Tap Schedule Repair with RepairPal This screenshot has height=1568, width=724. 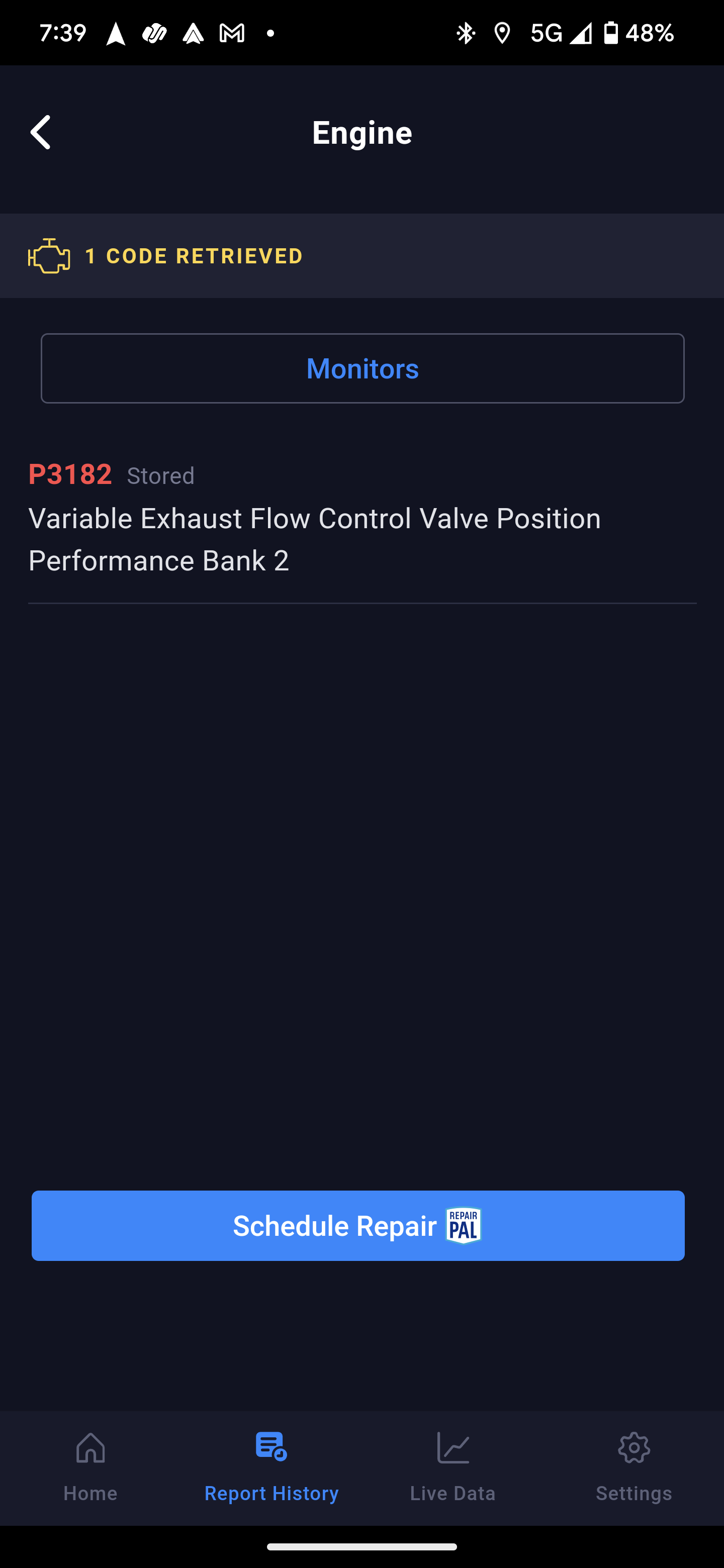click(358, 1225)
